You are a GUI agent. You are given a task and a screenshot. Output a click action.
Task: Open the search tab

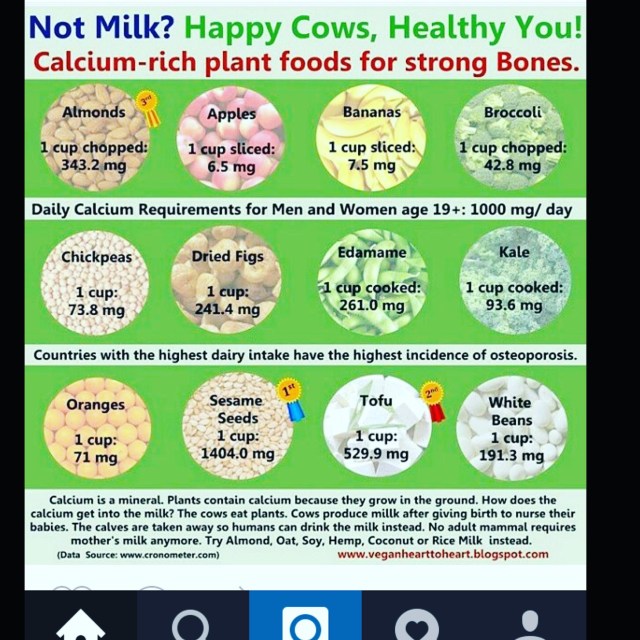[192, 625]
